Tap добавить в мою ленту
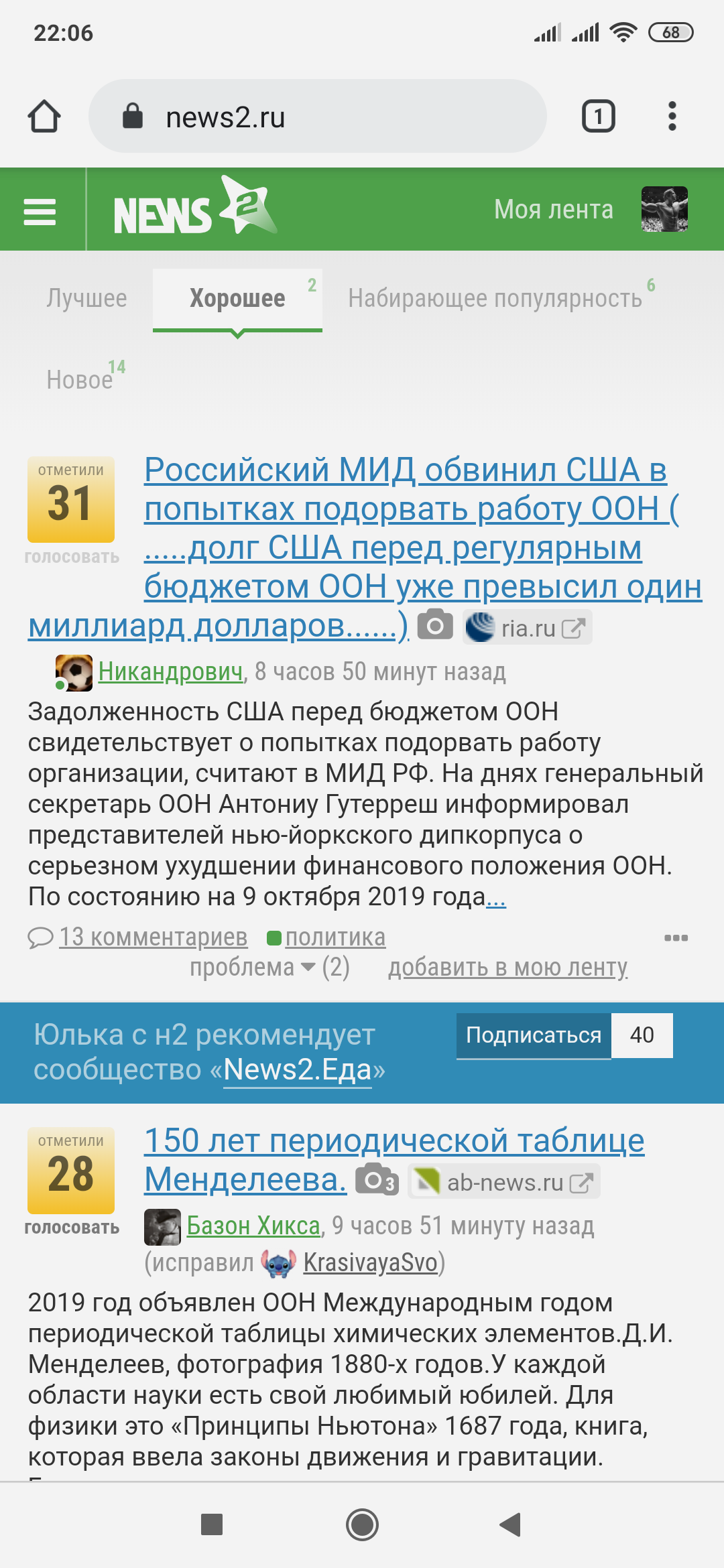The height and width of the screenshot is (1568, 724). 507,967
